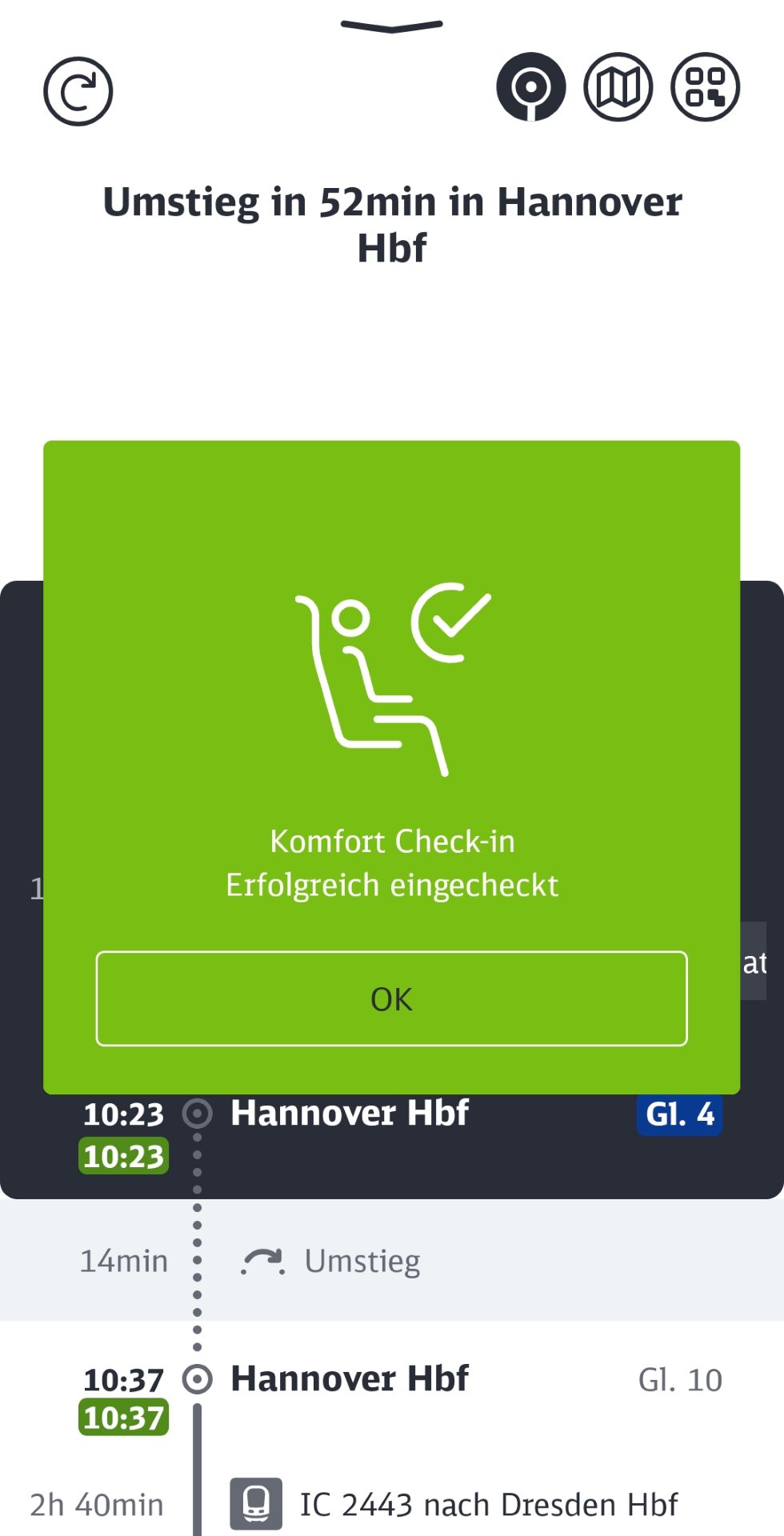Open the route map view
This screenshot has width=784, height=1536.
(618, 86)
